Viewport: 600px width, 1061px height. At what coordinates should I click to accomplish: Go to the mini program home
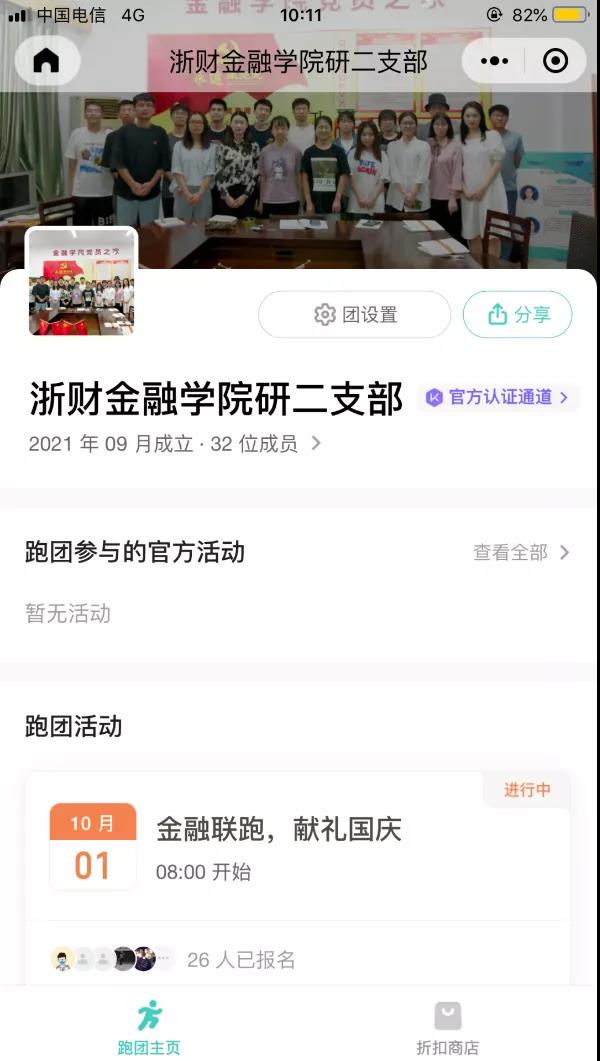[x=46, y=61]
